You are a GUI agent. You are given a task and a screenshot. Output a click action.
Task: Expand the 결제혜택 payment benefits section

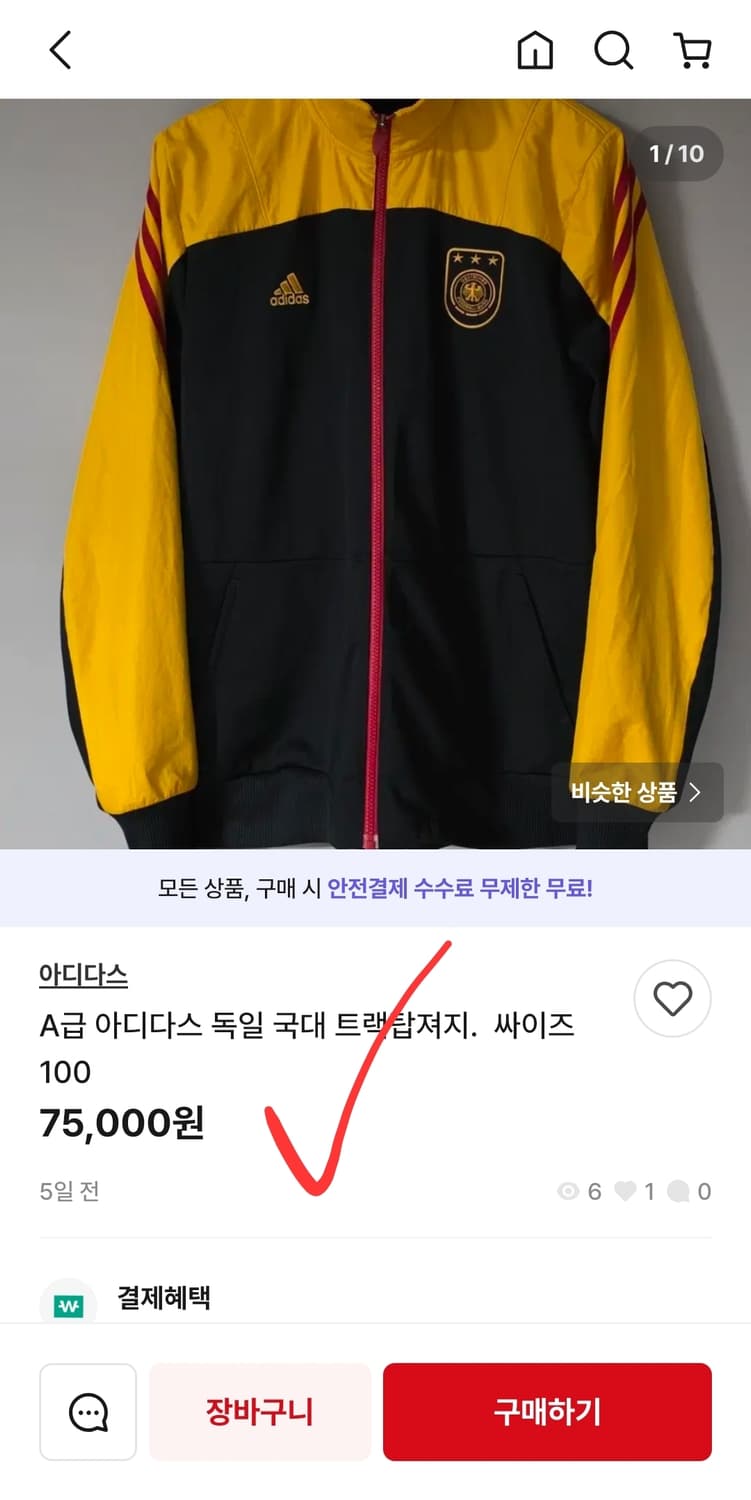tap(165, 1297)
